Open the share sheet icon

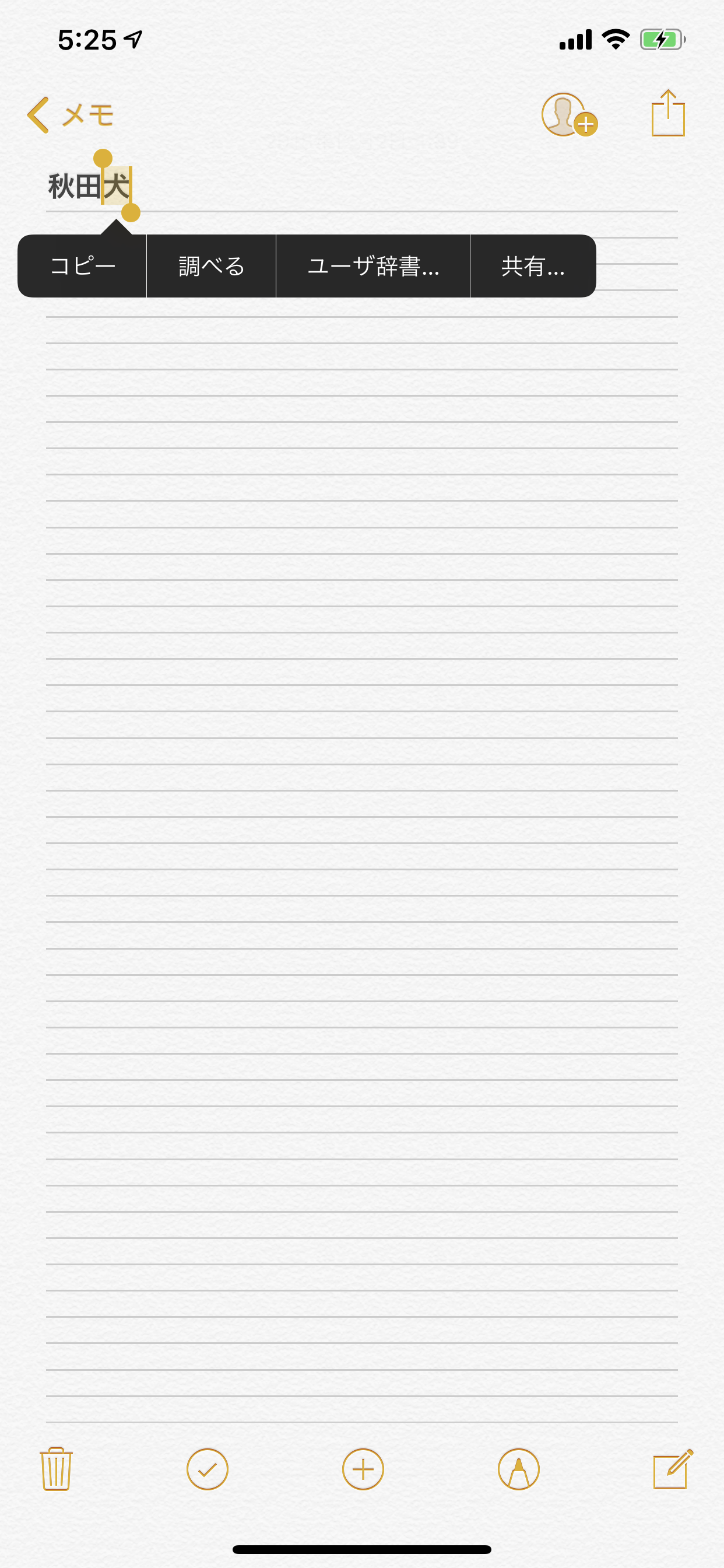(x=667, y=113)
